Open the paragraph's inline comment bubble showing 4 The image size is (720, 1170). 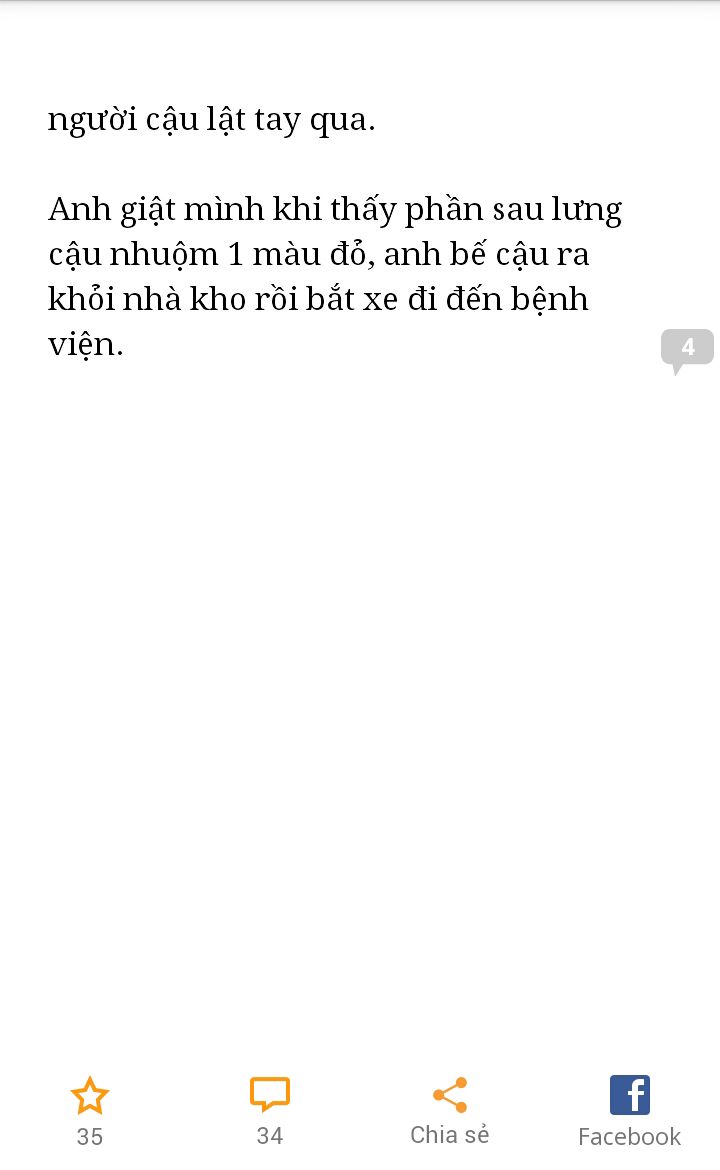pyautogui.click(x=688, y=351)
